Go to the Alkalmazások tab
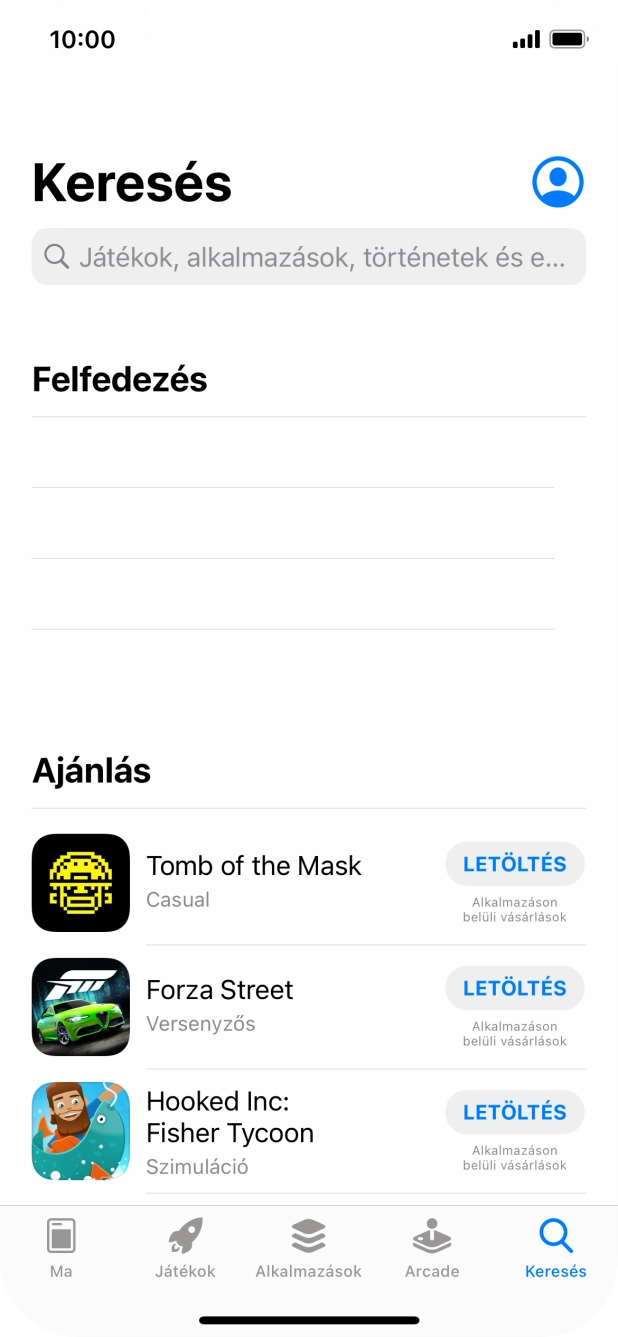Image resolution: width=618 pixels, height=1337 pixels. [x=308, y=1248]
